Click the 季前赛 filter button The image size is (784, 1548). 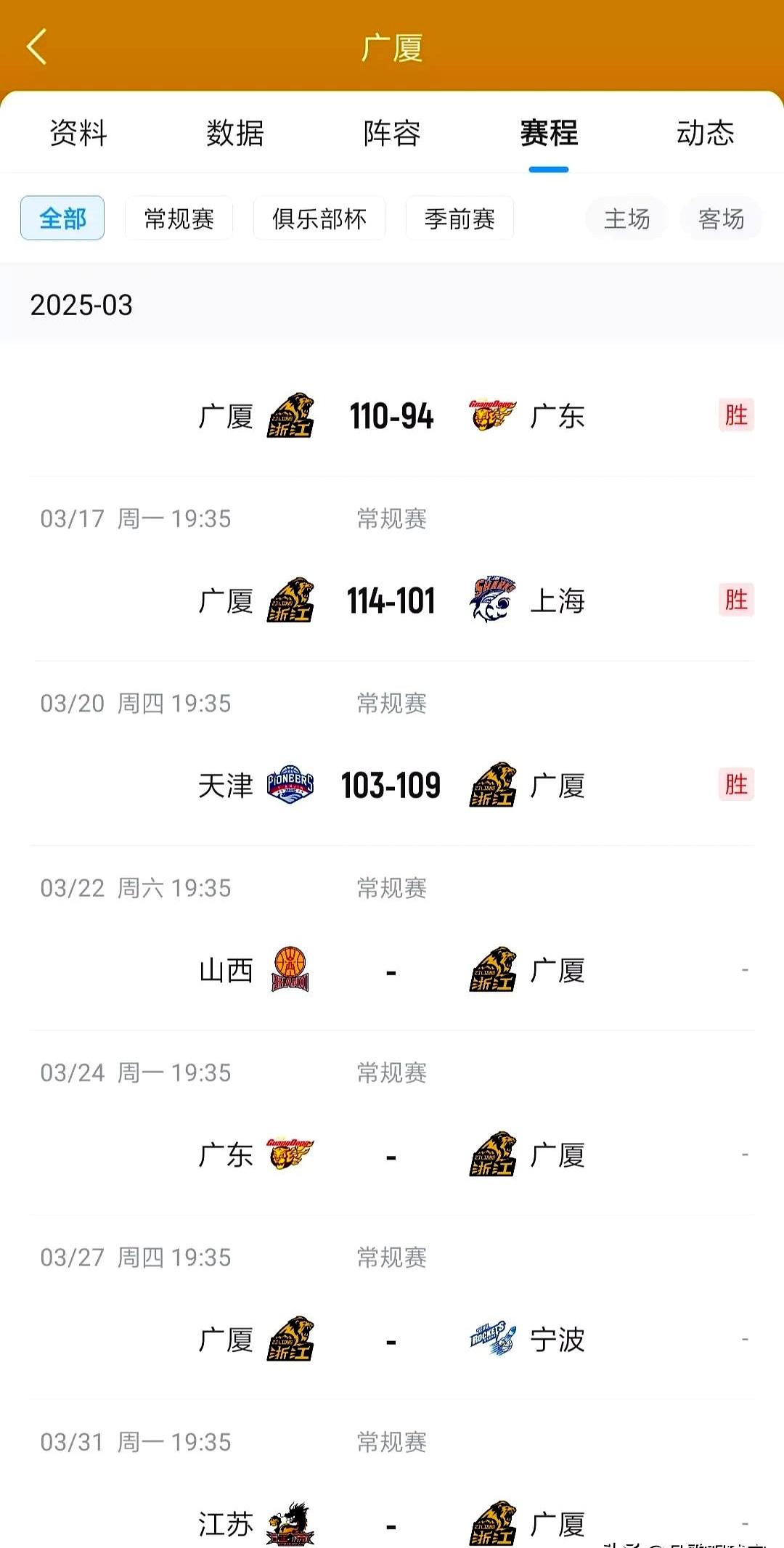tap(459, 218)
